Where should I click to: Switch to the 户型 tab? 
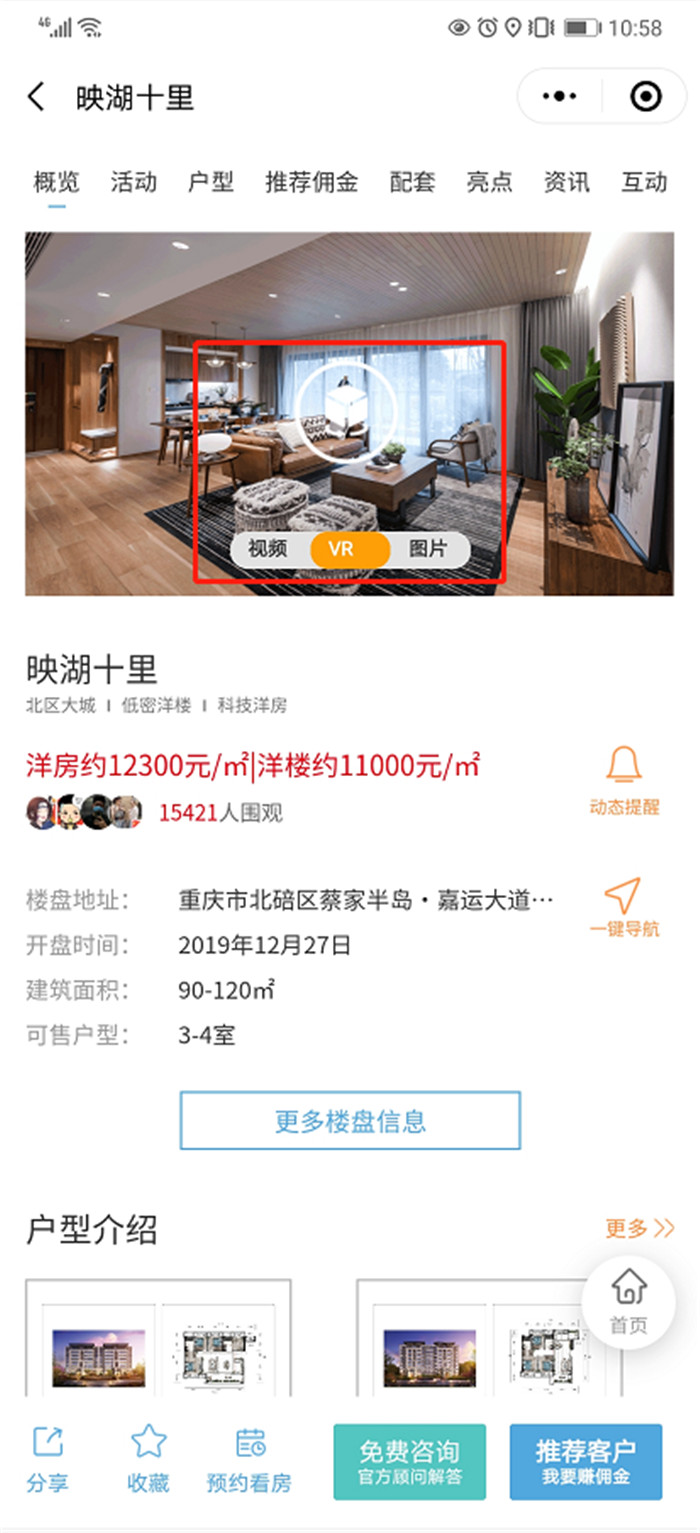point(210,182)
